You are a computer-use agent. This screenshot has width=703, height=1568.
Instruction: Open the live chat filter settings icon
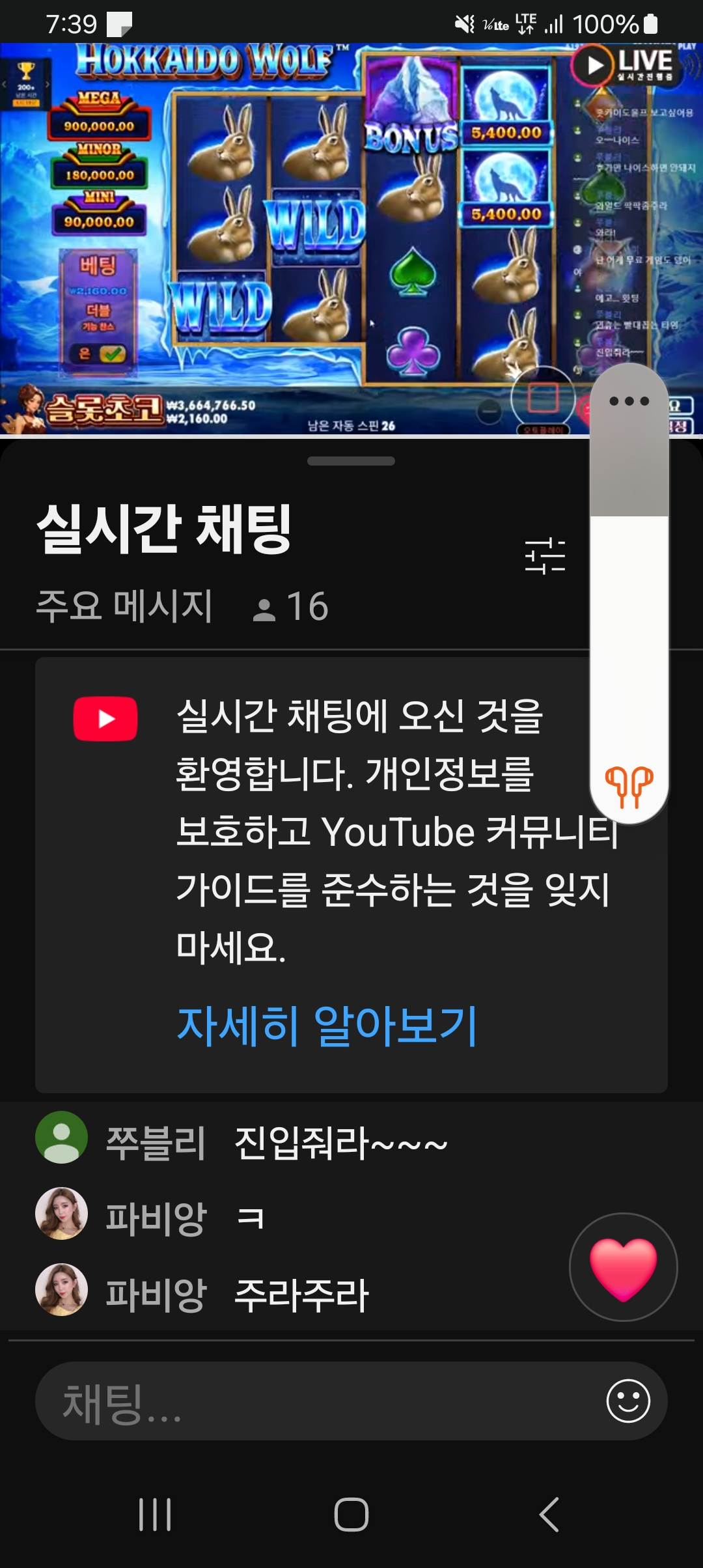click(545, 556)
